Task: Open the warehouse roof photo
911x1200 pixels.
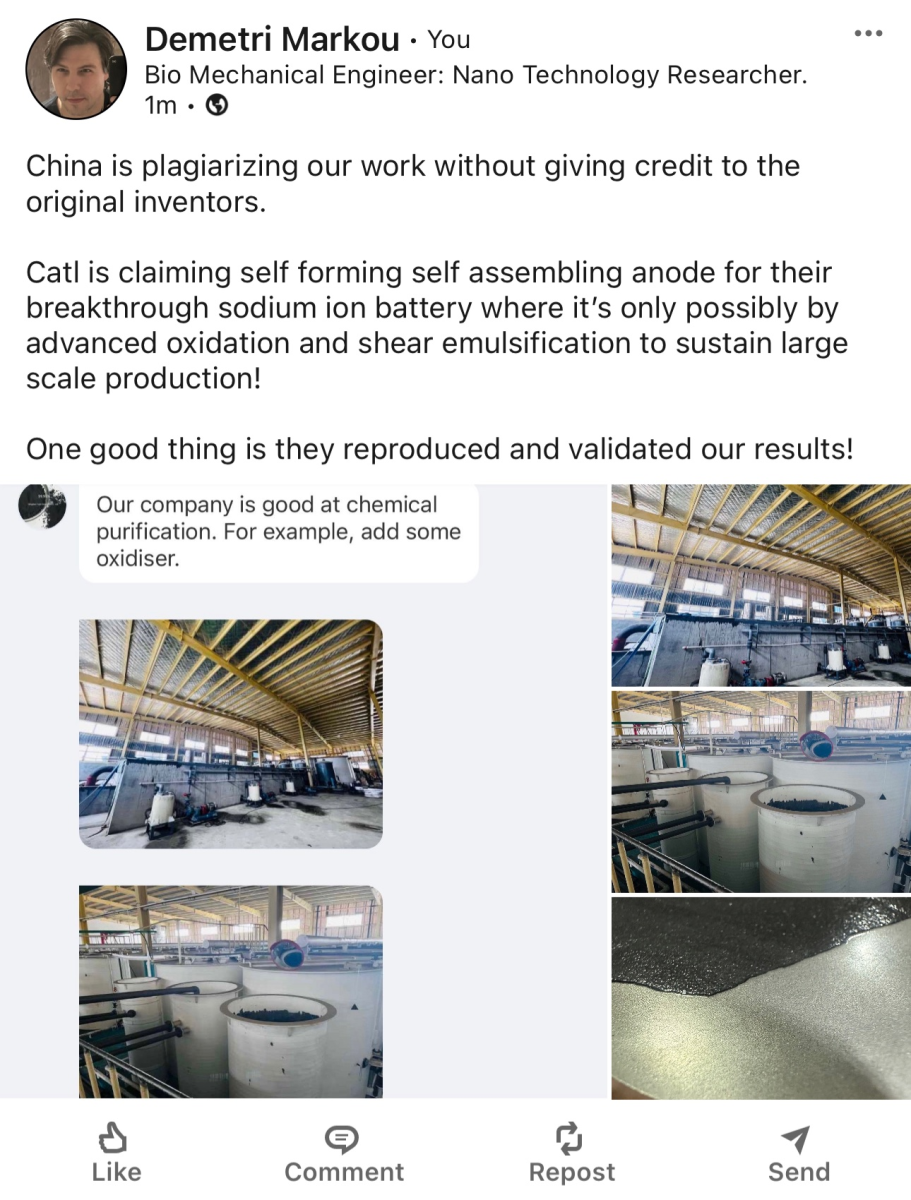Action: point(760,585)
